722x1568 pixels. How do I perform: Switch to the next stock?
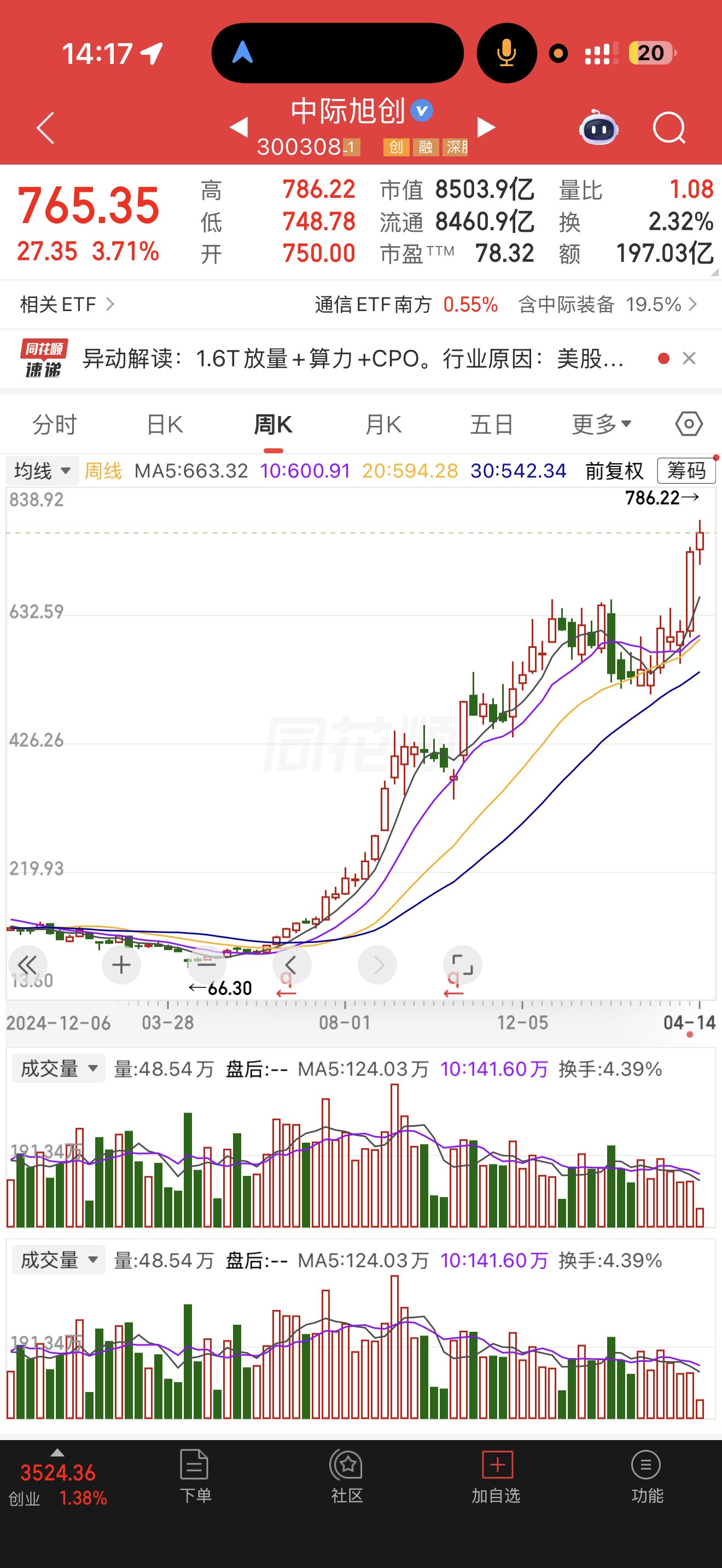click(x=486, y=127)
